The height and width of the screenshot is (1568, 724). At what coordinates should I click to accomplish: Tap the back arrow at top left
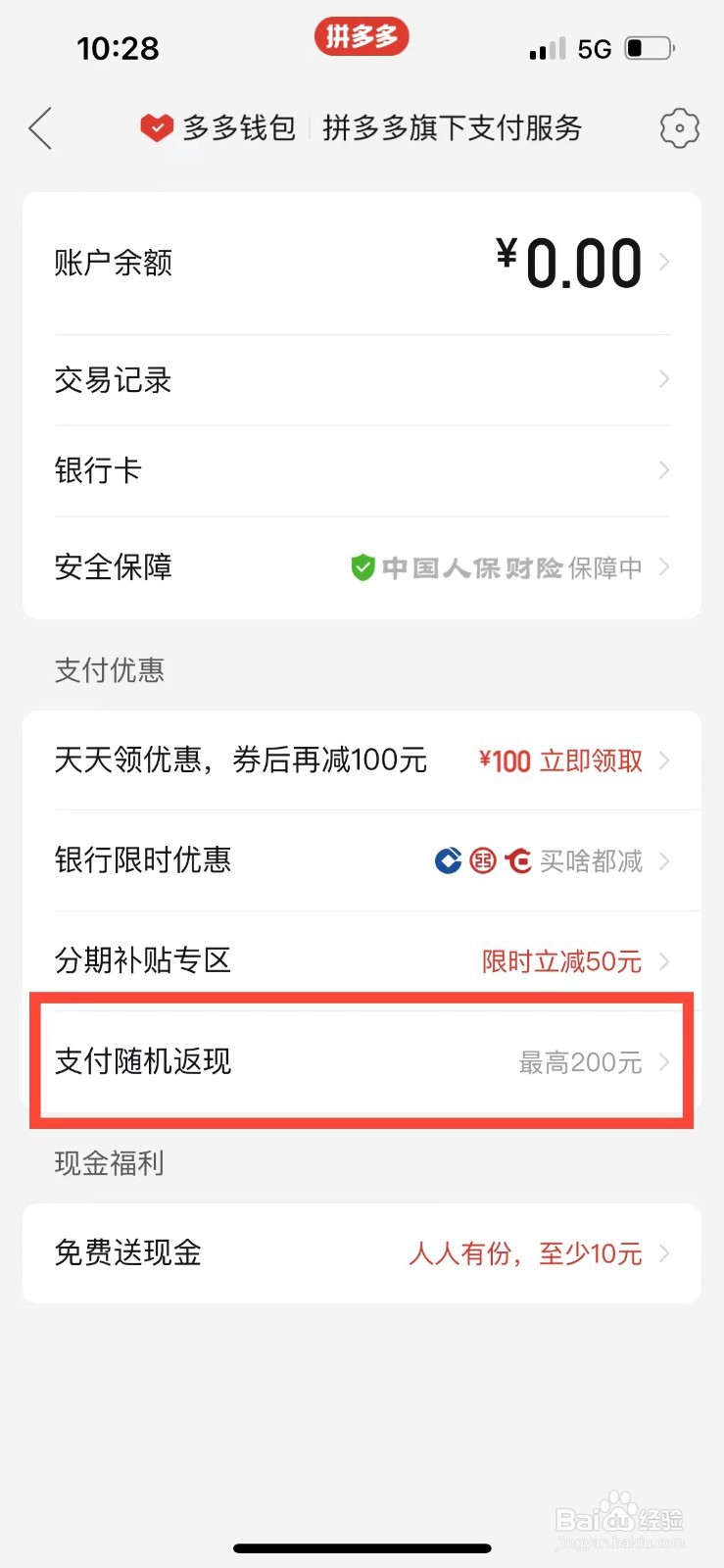(39, 128)
